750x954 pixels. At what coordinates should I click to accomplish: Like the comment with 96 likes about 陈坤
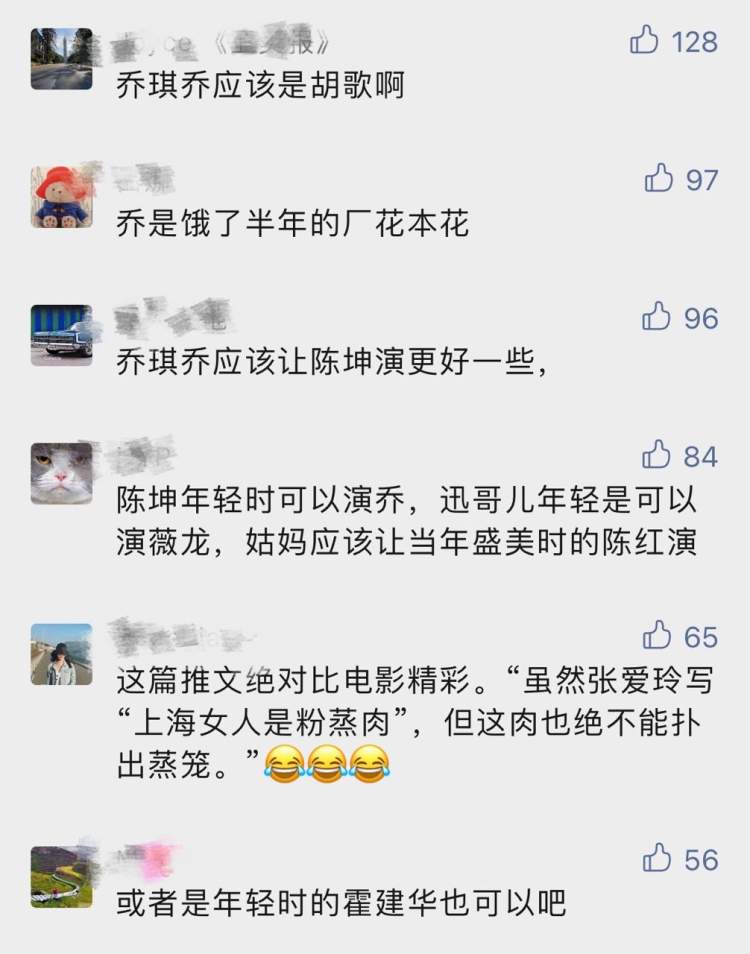pos(657,317)
